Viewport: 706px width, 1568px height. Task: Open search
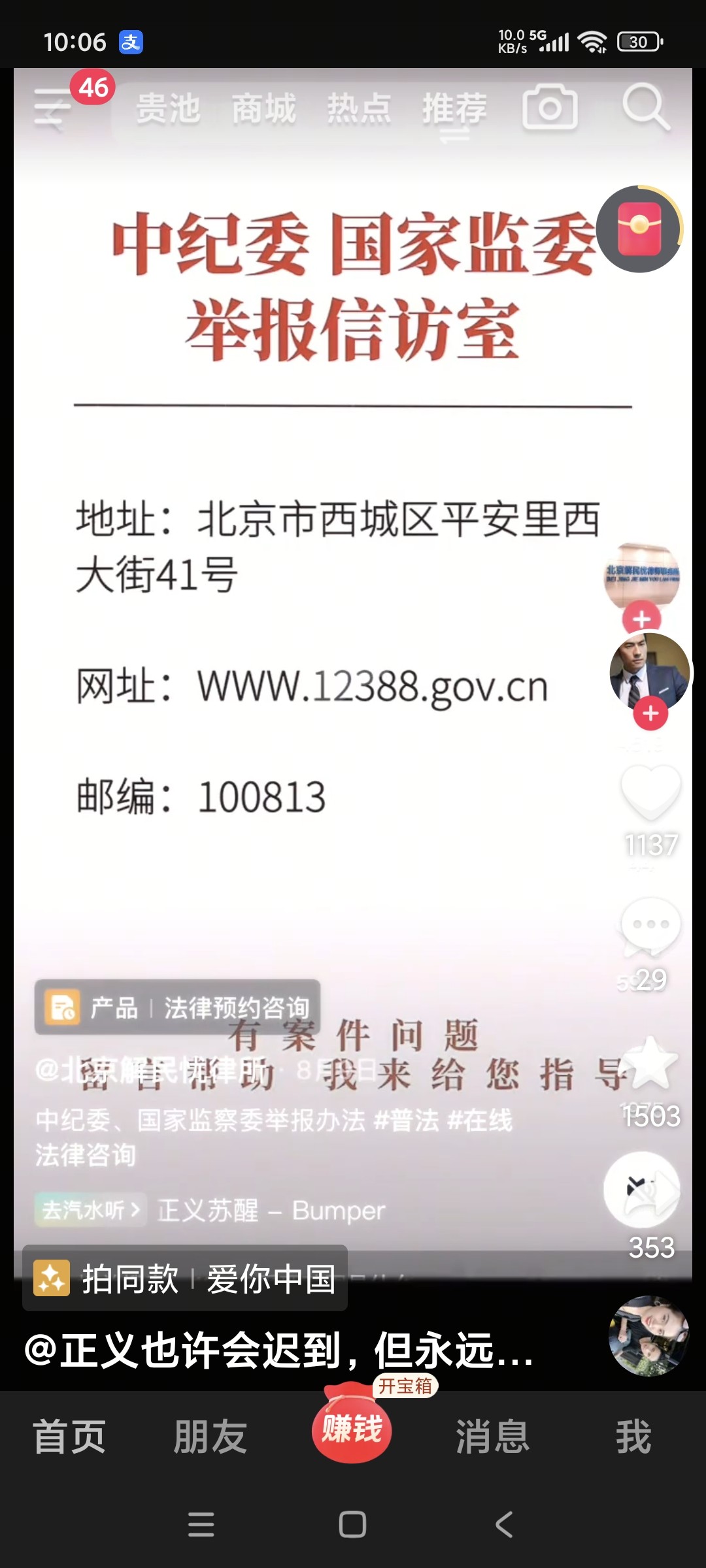(x=645, y=107)
